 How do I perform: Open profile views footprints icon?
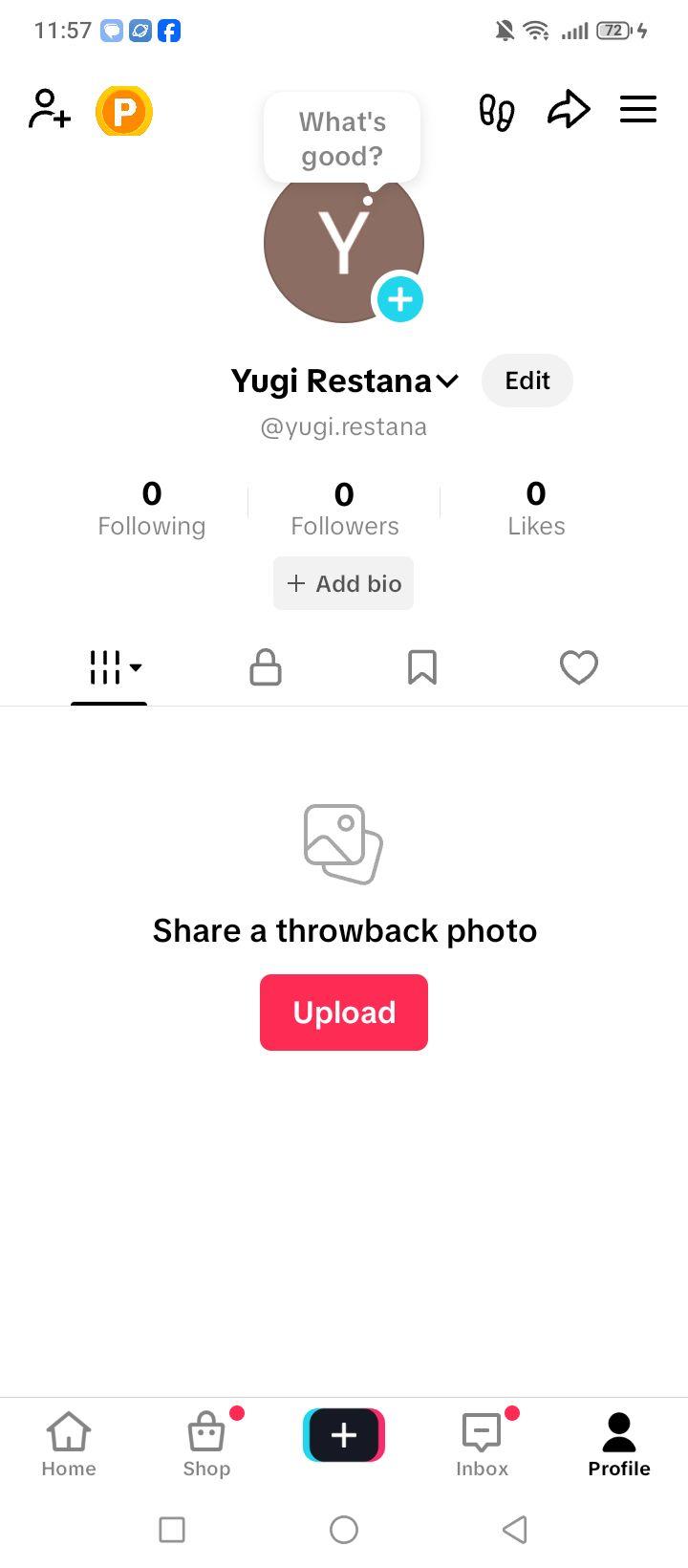point(496,110)
